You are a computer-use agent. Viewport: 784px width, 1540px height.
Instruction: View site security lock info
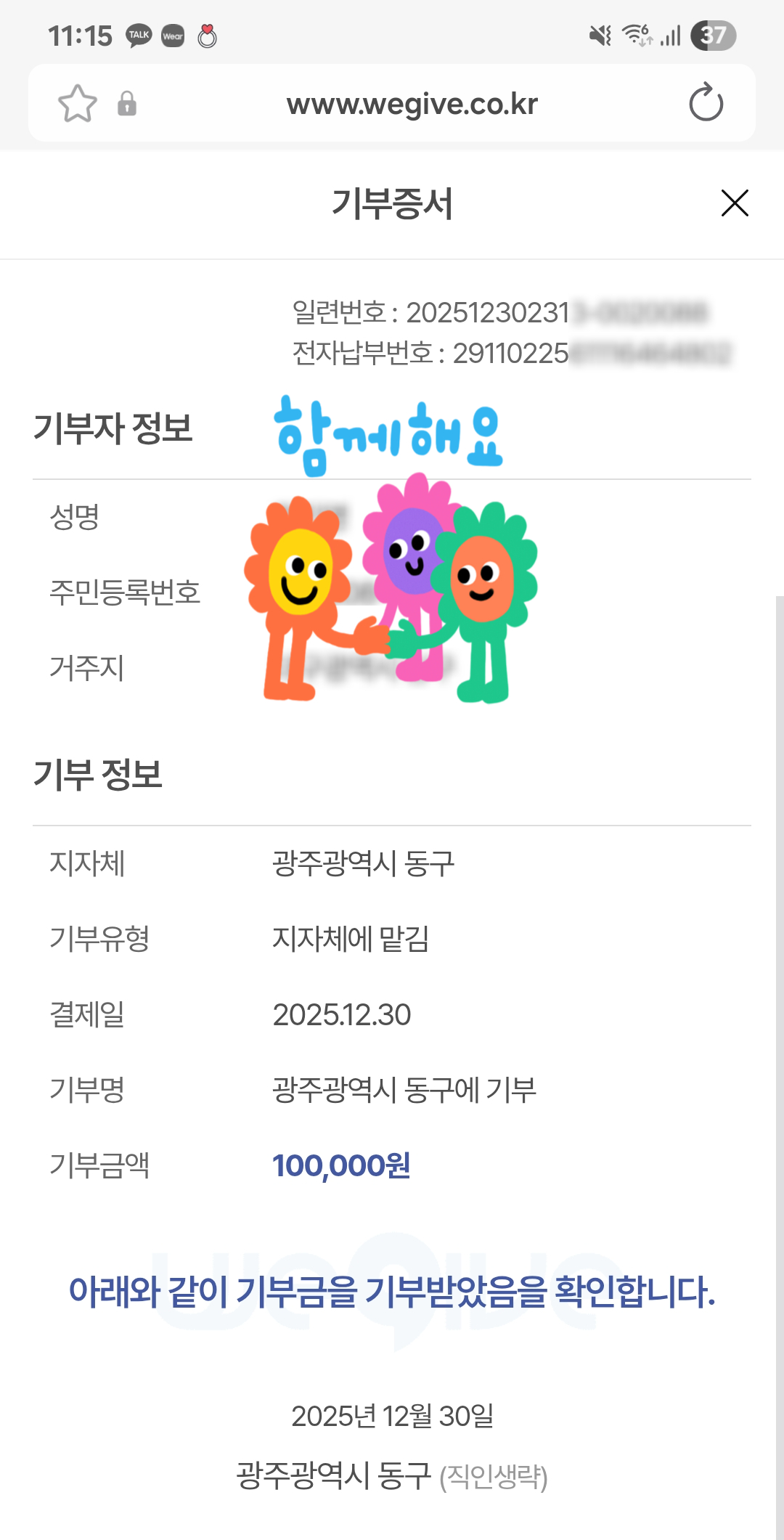point(127,104)
